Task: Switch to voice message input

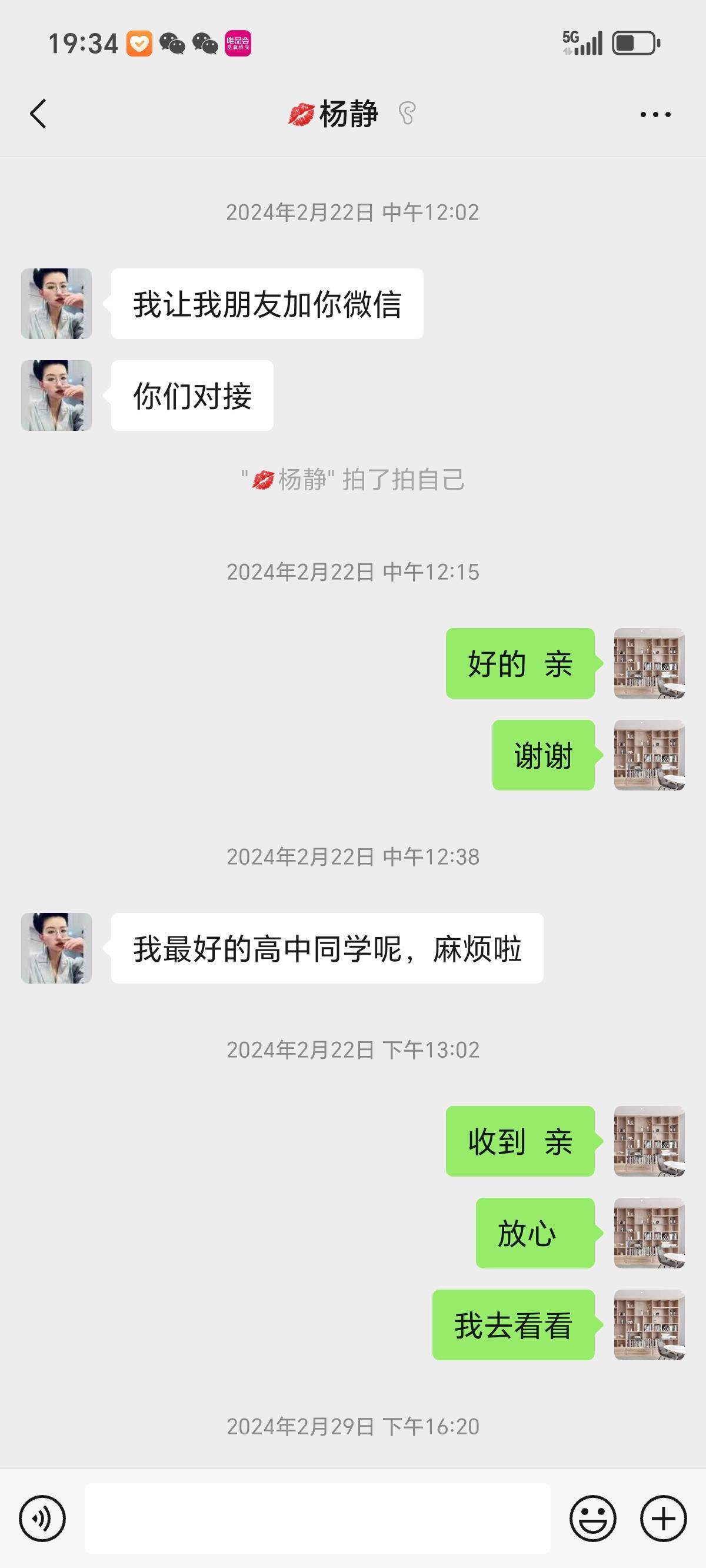Action: click(x=42, y=1518)
